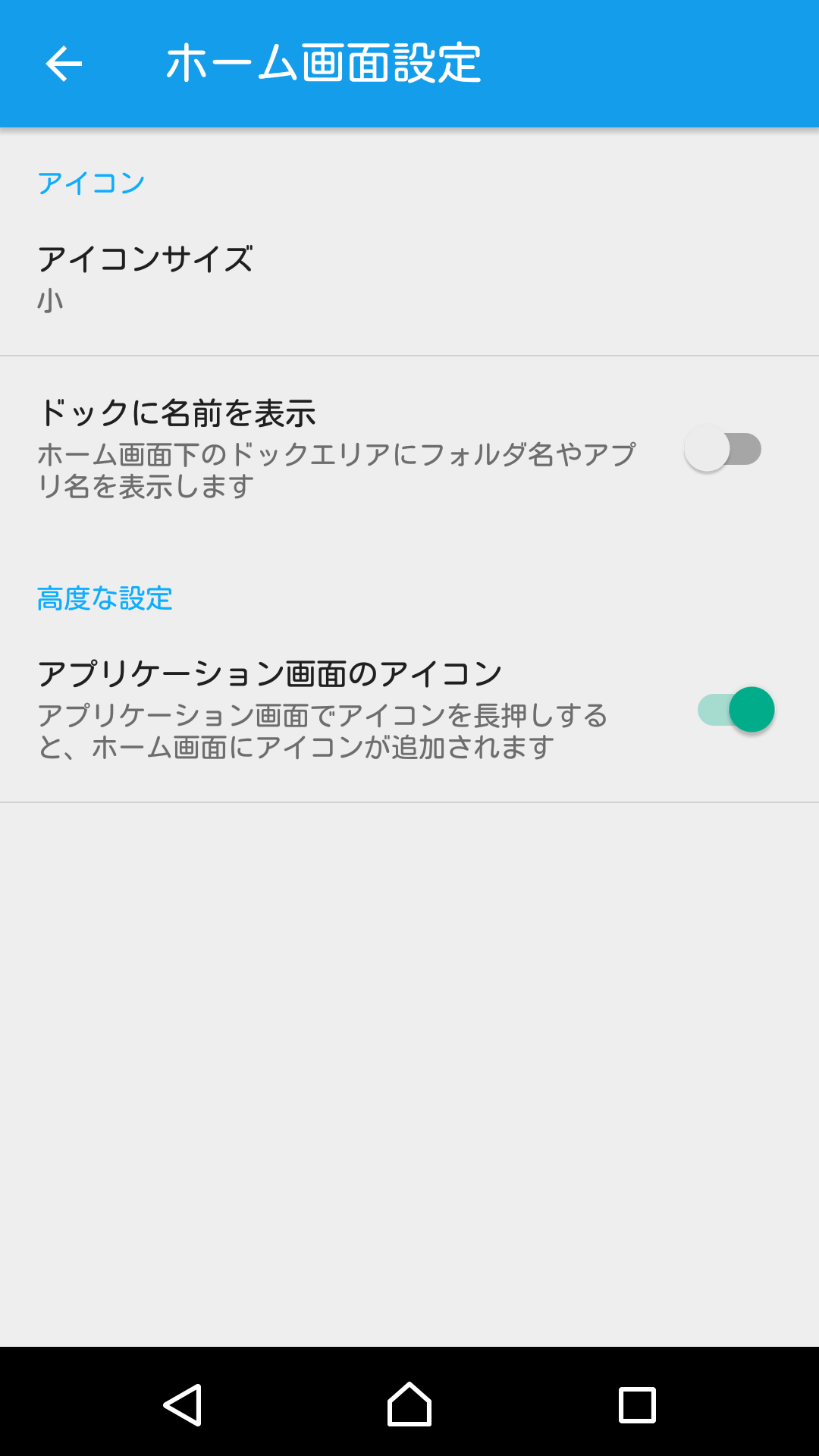Open the アイコンサイズ setting
Viewport: 819px width, 1456px height.
pos(409,279)
